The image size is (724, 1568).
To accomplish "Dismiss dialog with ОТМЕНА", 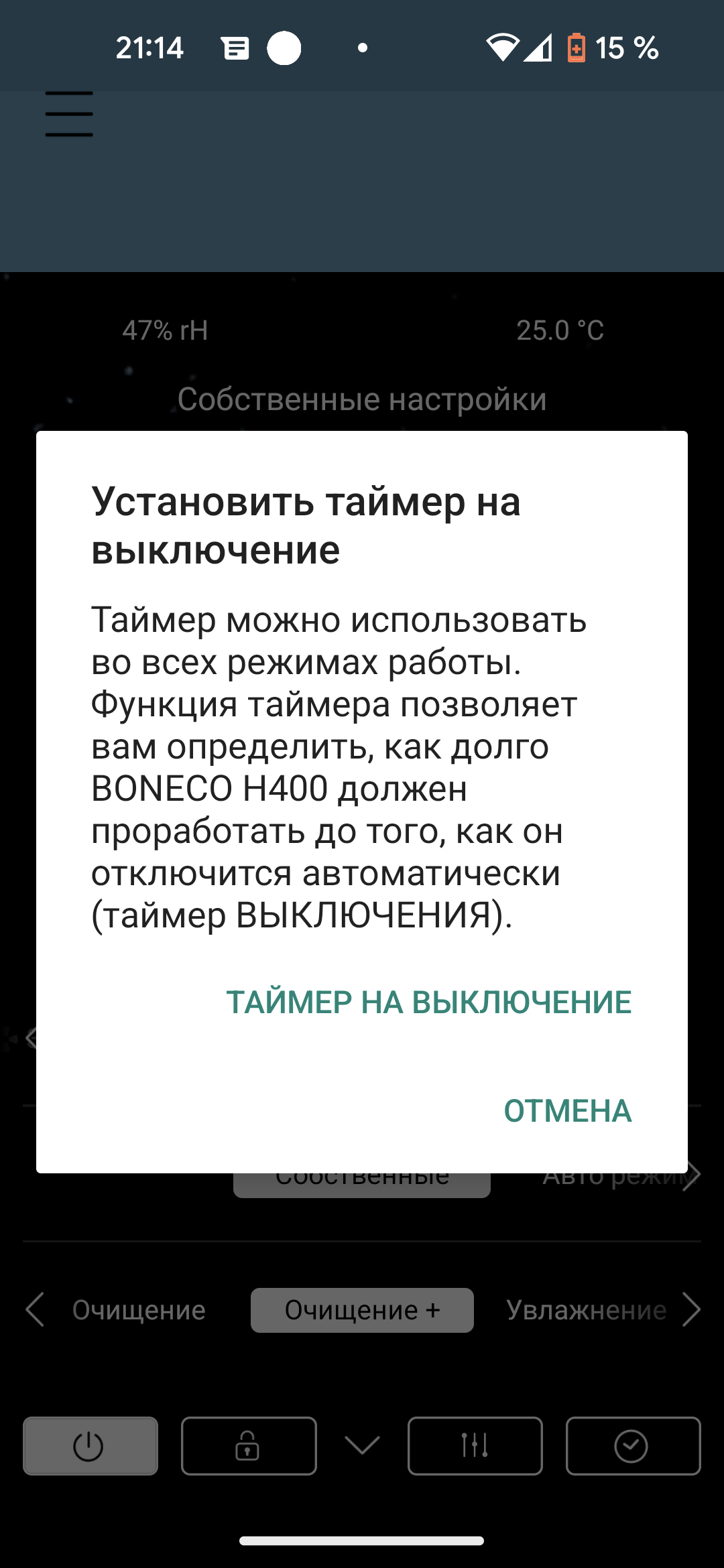I will (567, 1111).
